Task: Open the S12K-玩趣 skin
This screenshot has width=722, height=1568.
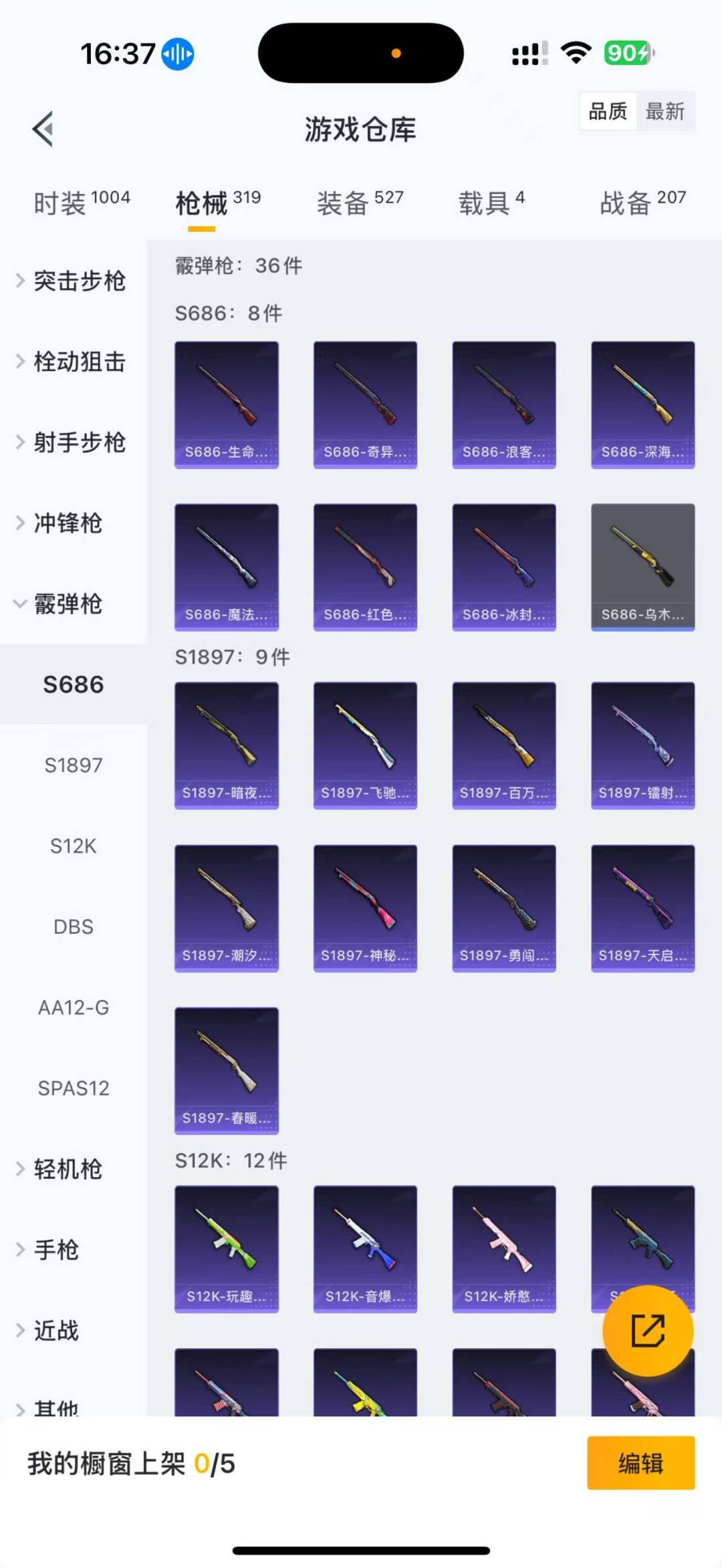Action: 227,1249
